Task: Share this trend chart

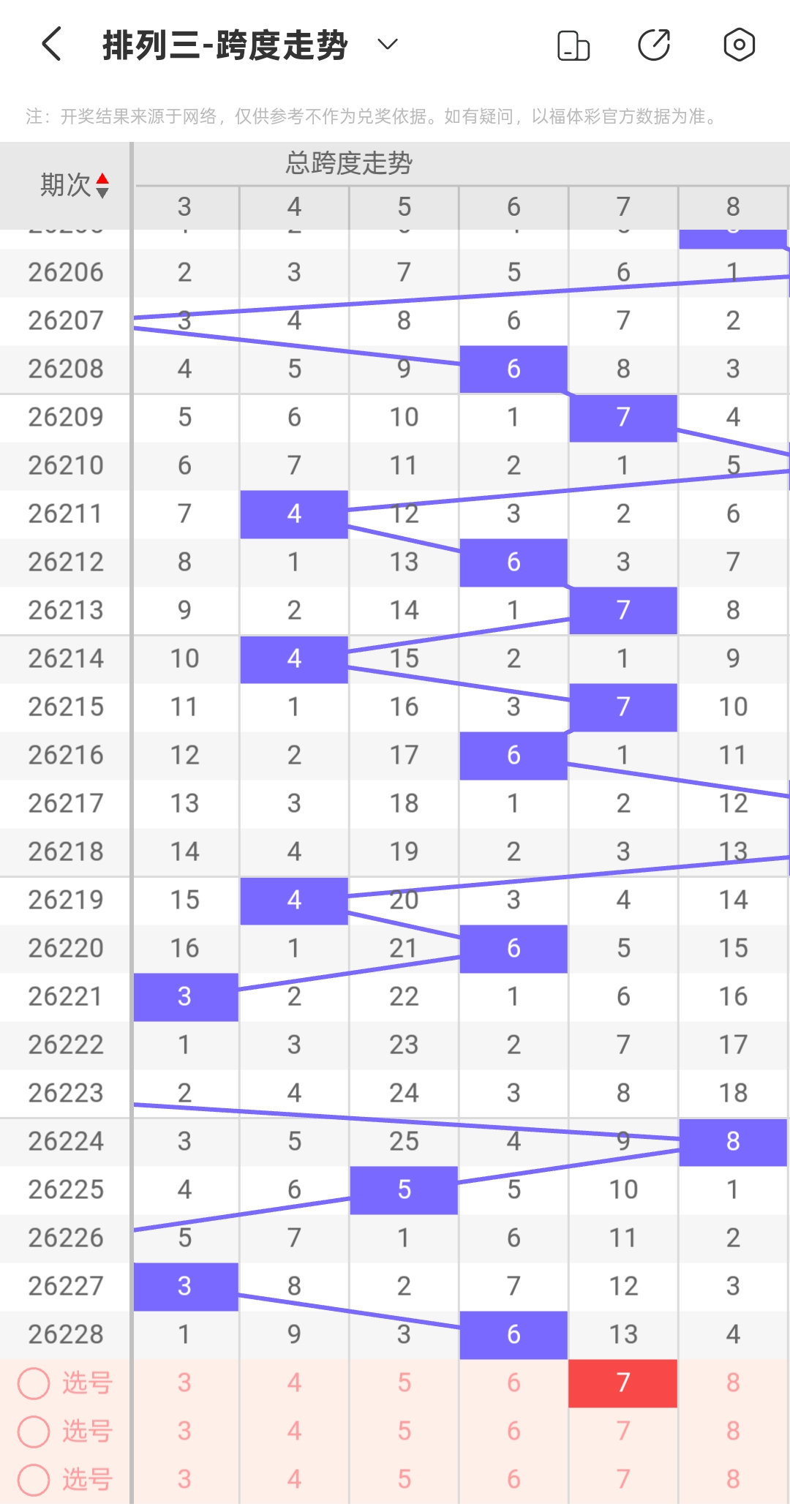Action: 654,45
